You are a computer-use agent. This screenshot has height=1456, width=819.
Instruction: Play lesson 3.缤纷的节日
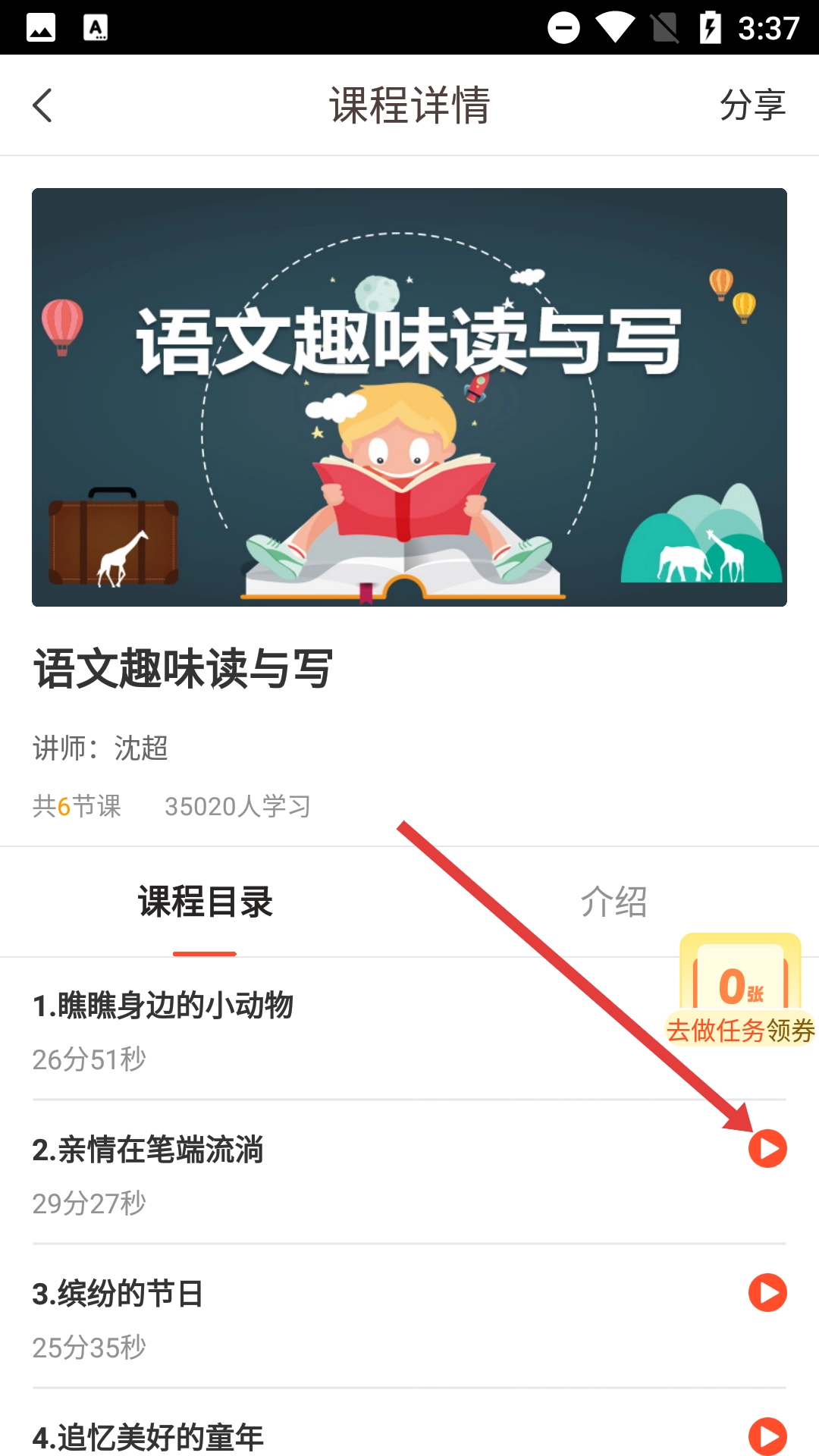(767, 1292)
